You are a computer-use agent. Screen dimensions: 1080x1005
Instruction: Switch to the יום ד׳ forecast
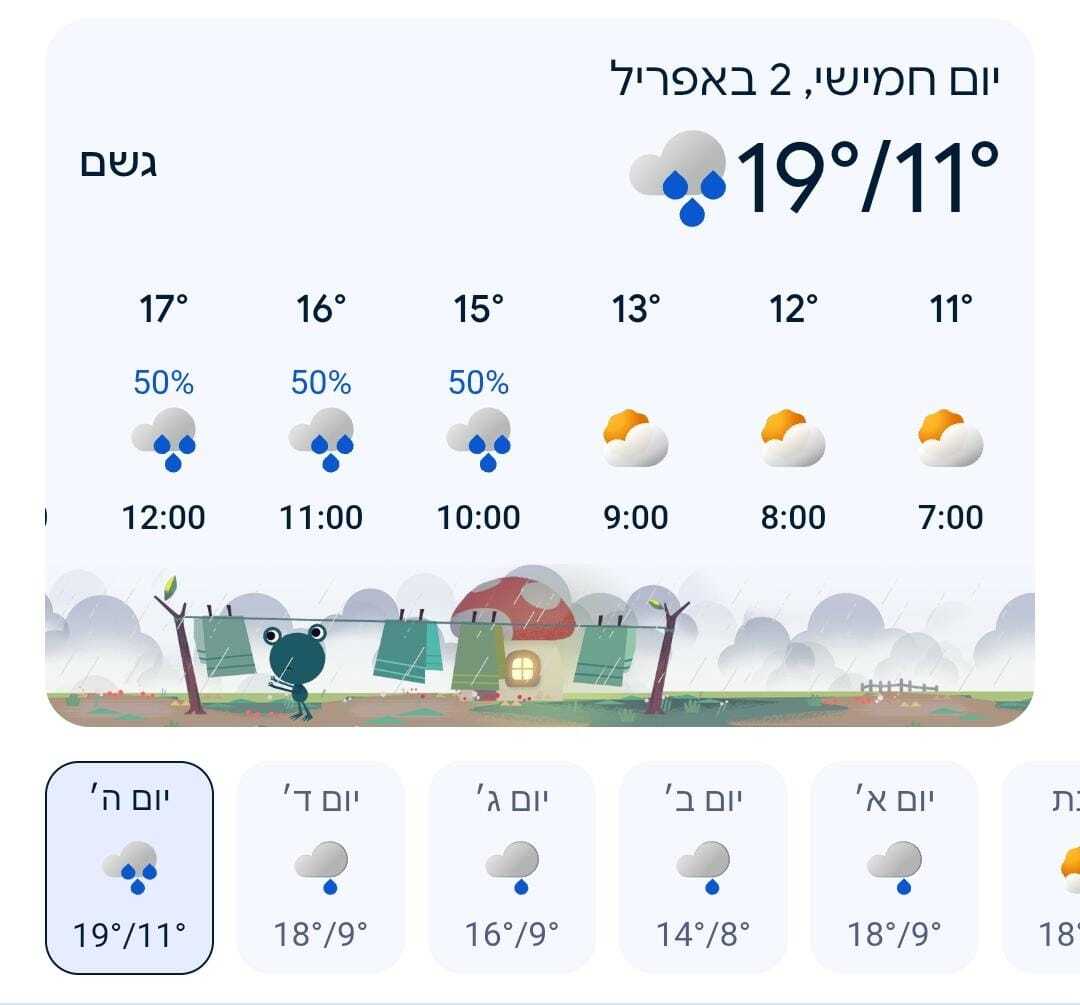321,867
